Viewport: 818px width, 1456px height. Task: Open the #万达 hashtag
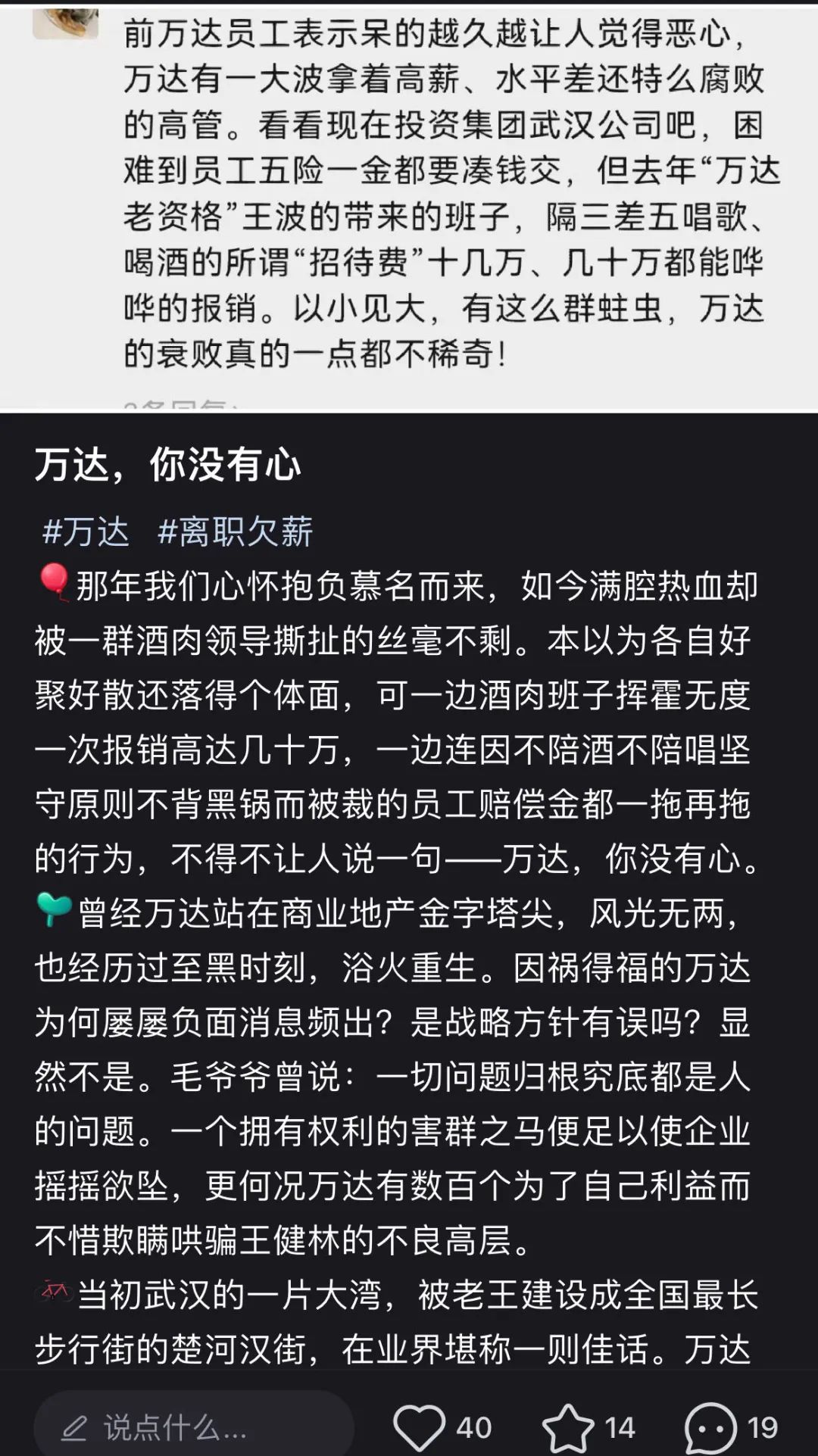(x=86, y=532)
